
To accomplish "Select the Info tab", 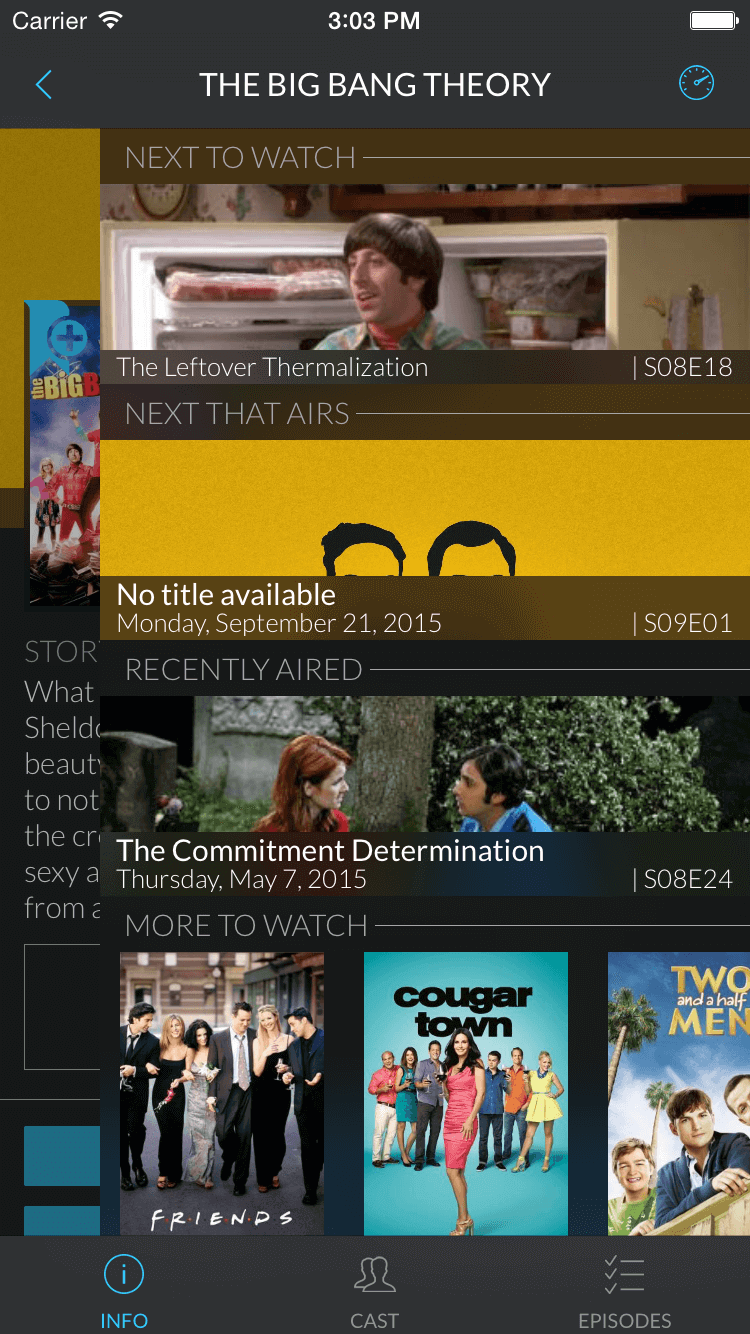I will tap(124, 1292).
